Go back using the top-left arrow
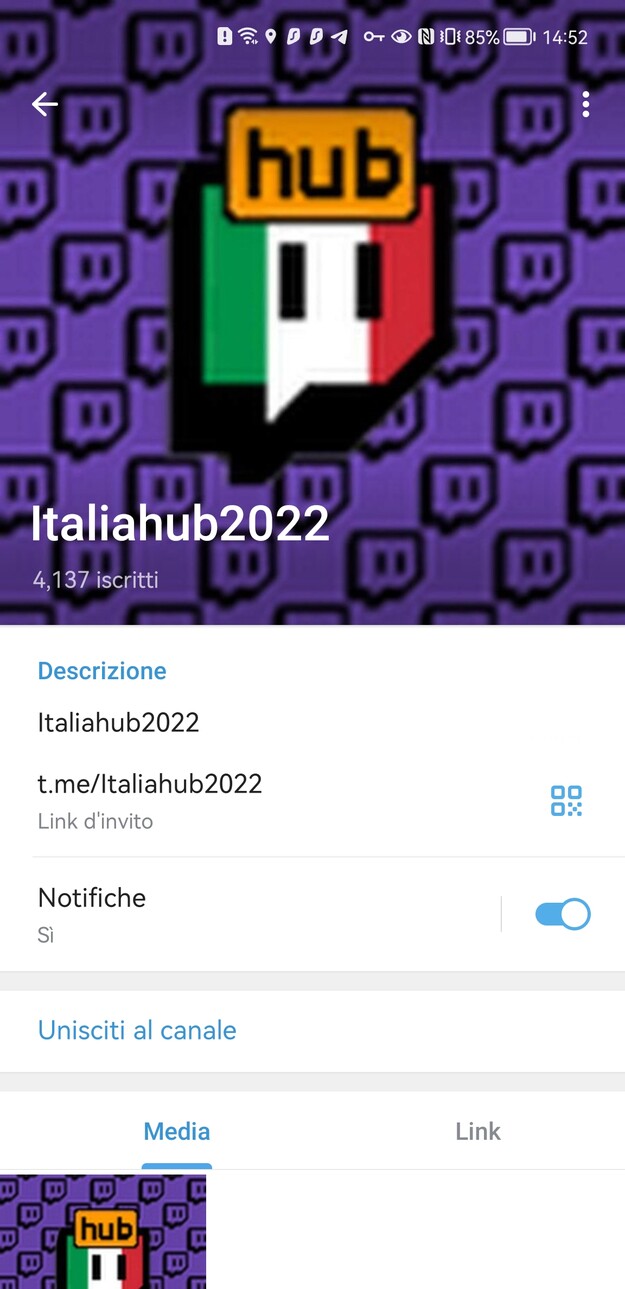 click(44, 104)
